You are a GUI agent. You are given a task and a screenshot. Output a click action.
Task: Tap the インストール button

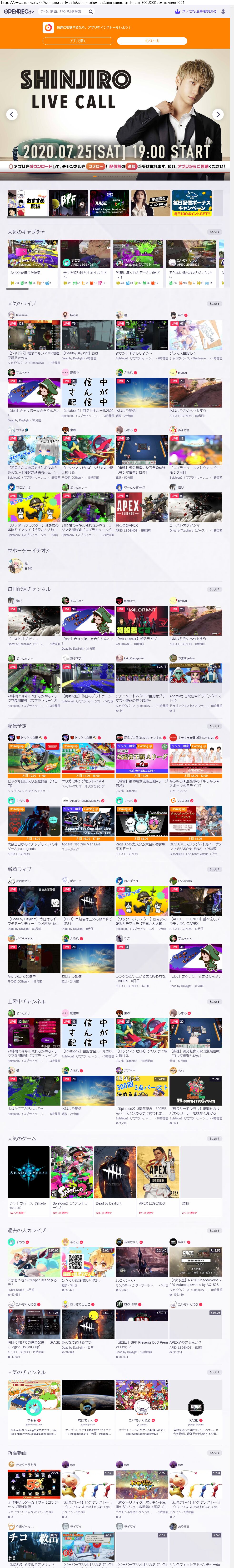coord(152,41)
